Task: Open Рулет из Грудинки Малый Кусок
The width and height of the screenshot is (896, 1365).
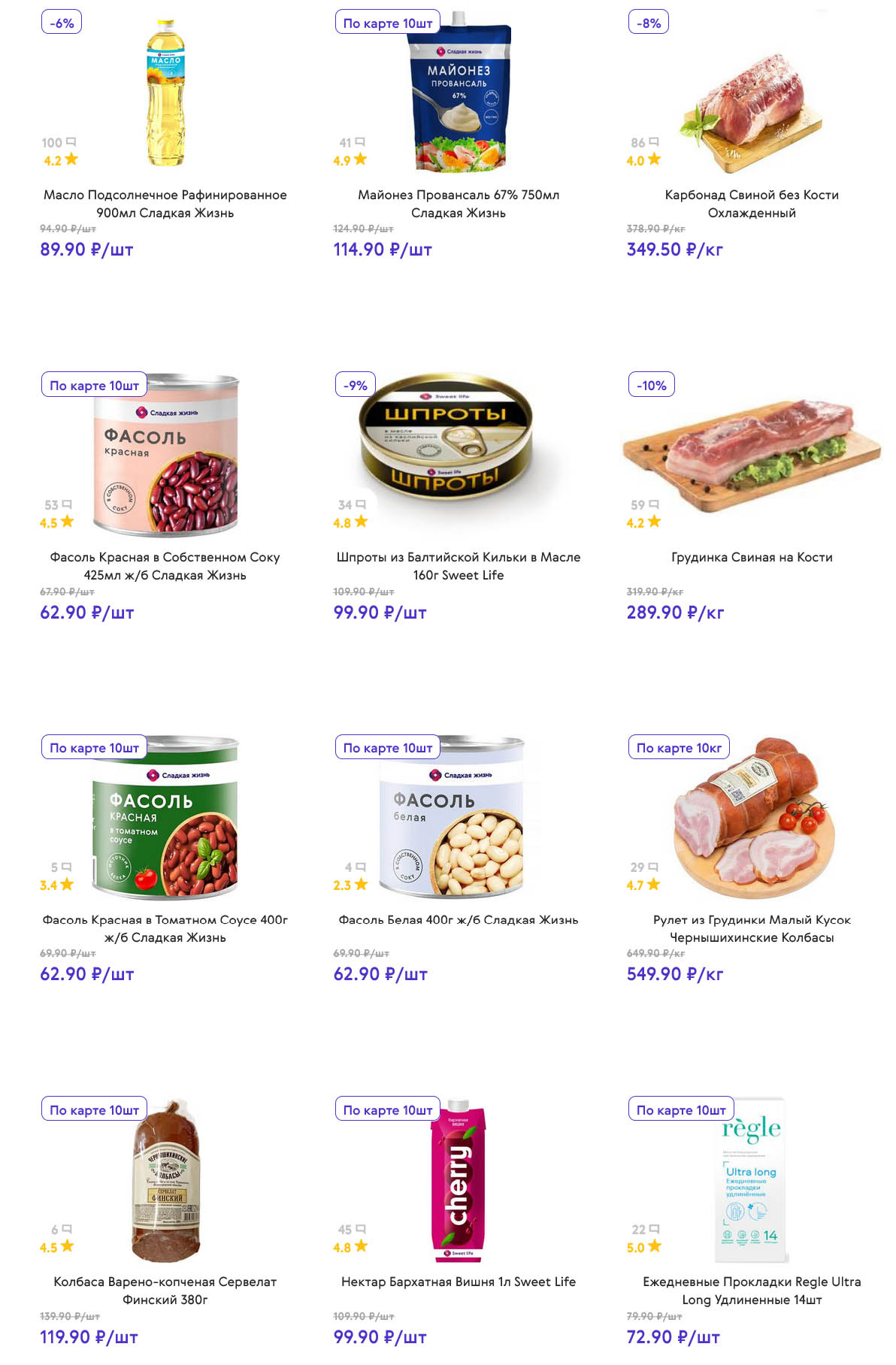Action: [751, 928]
